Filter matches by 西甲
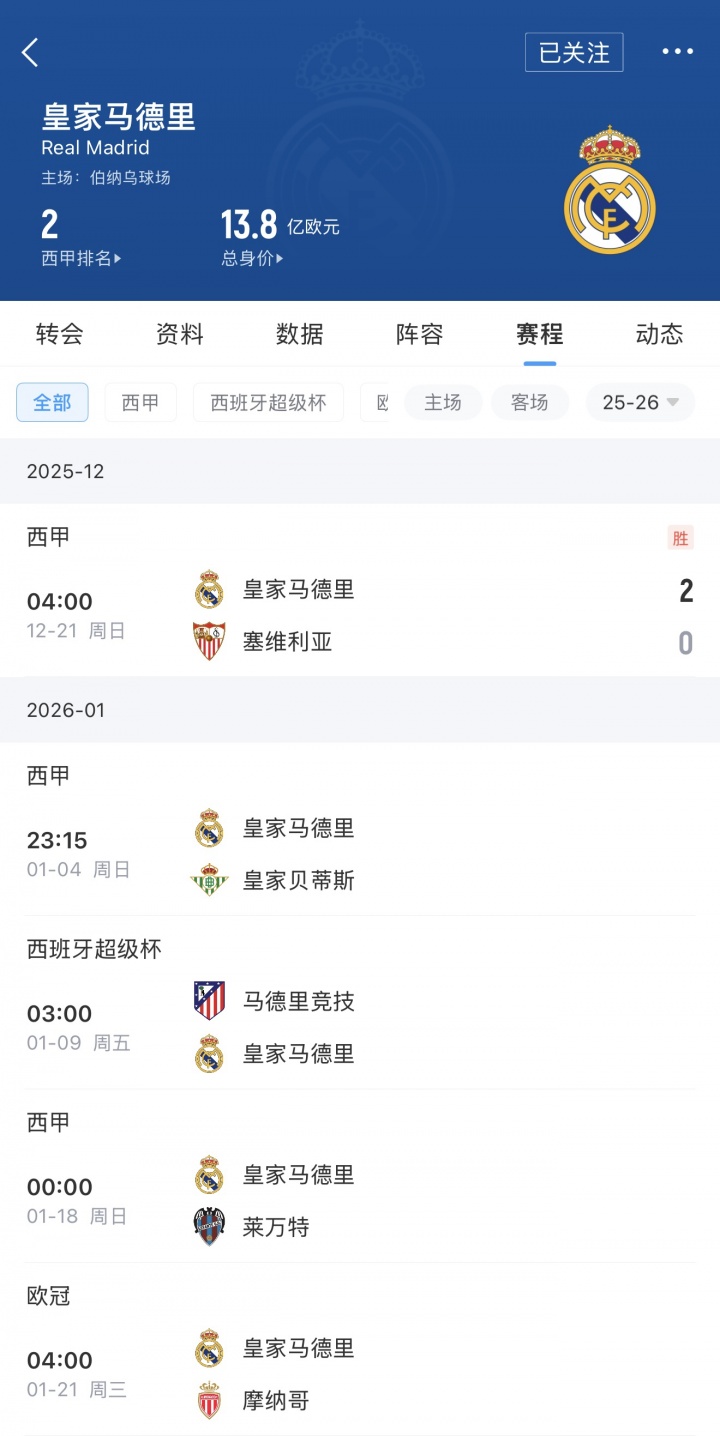 tap(140, 402)
